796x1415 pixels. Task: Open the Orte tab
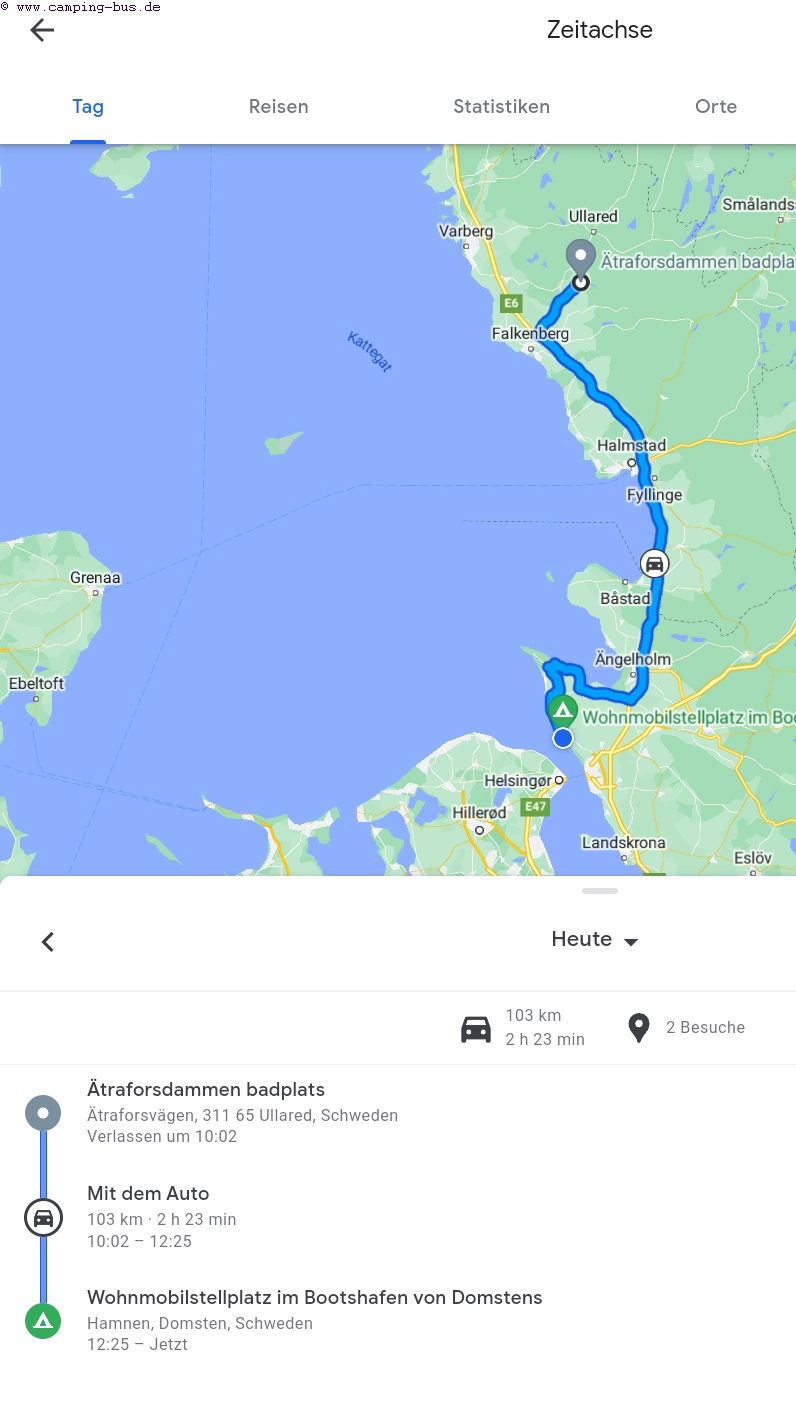pyautogui.click(x=715, y=107)
